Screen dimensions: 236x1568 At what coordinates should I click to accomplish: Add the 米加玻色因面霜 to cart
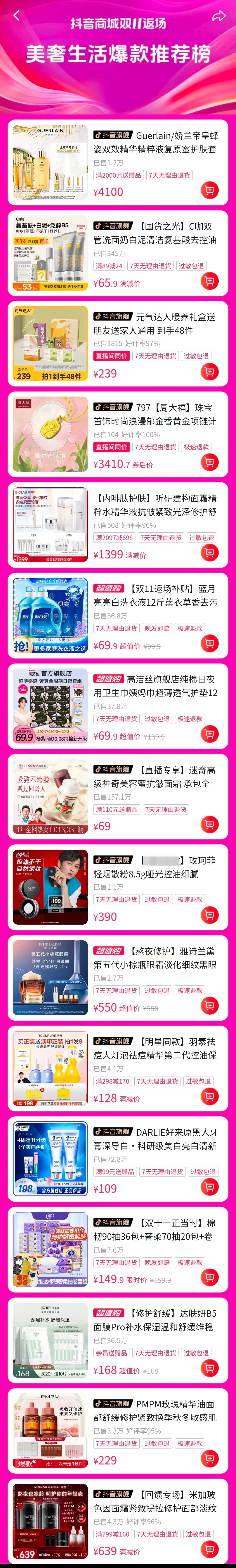209,1549
